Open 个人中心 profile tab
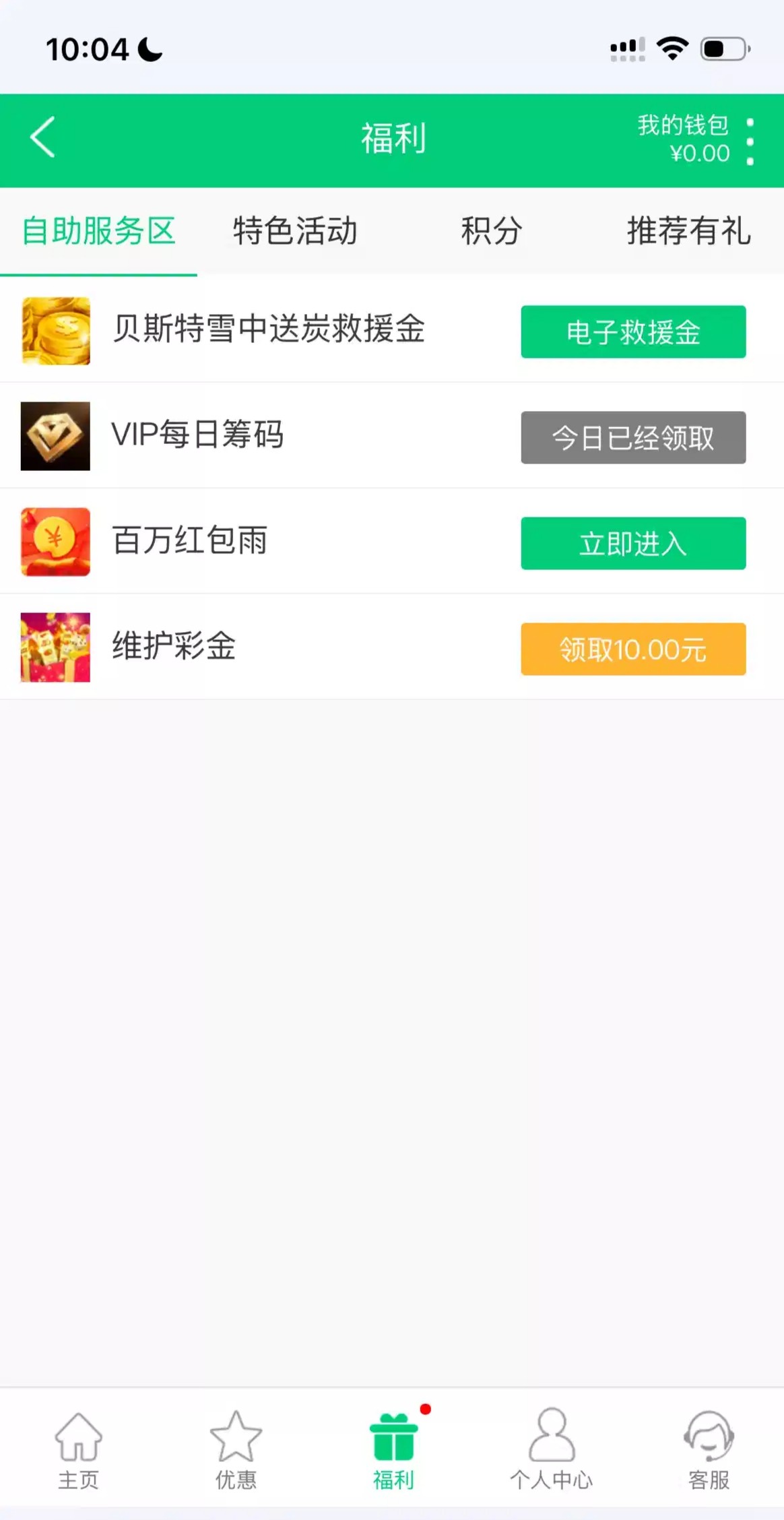784x1520 pixels. [551, 1450]
